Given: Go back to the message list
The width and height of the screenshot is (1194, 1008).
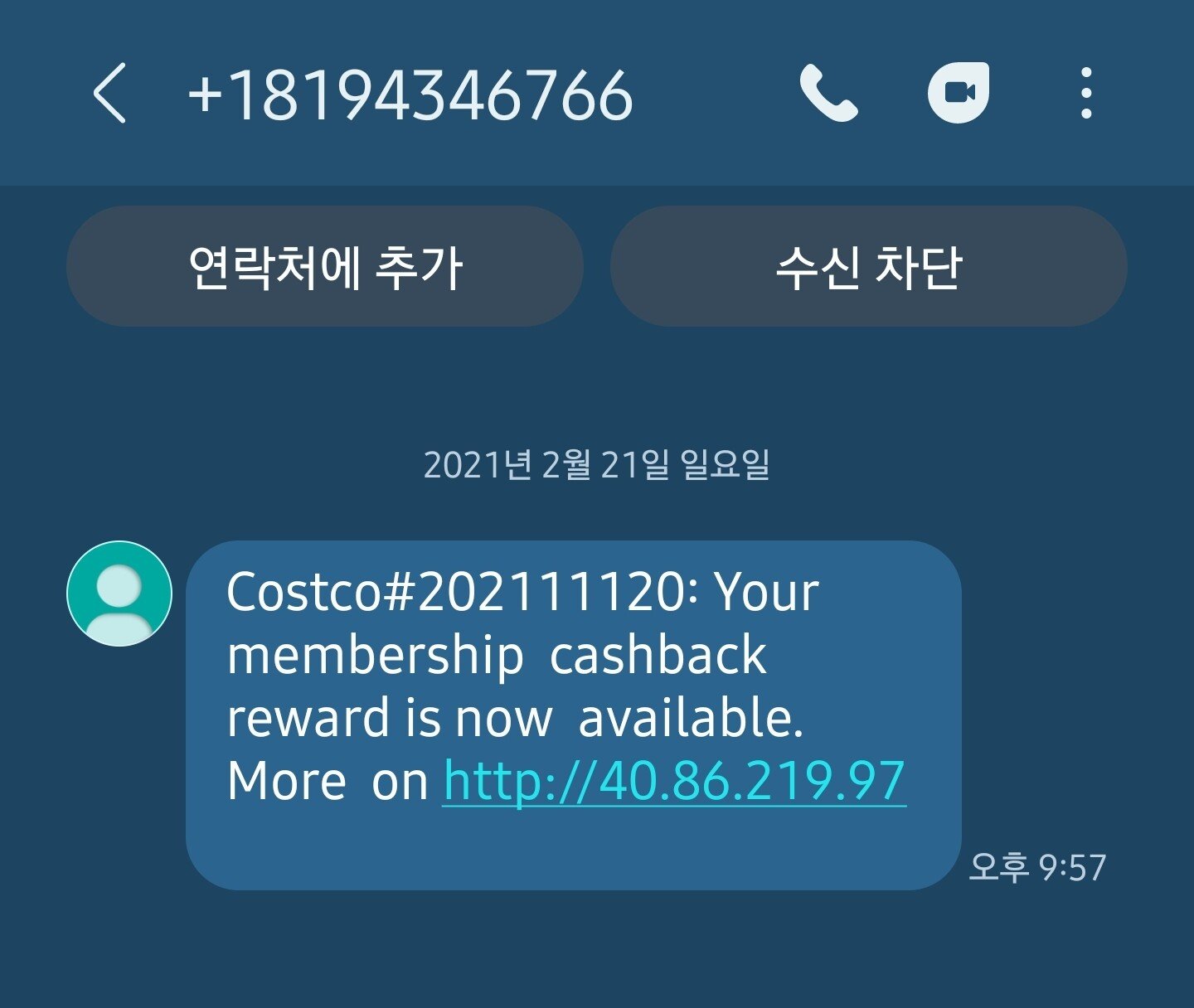Looking at the screenshot, I should [x=109, y=93].
